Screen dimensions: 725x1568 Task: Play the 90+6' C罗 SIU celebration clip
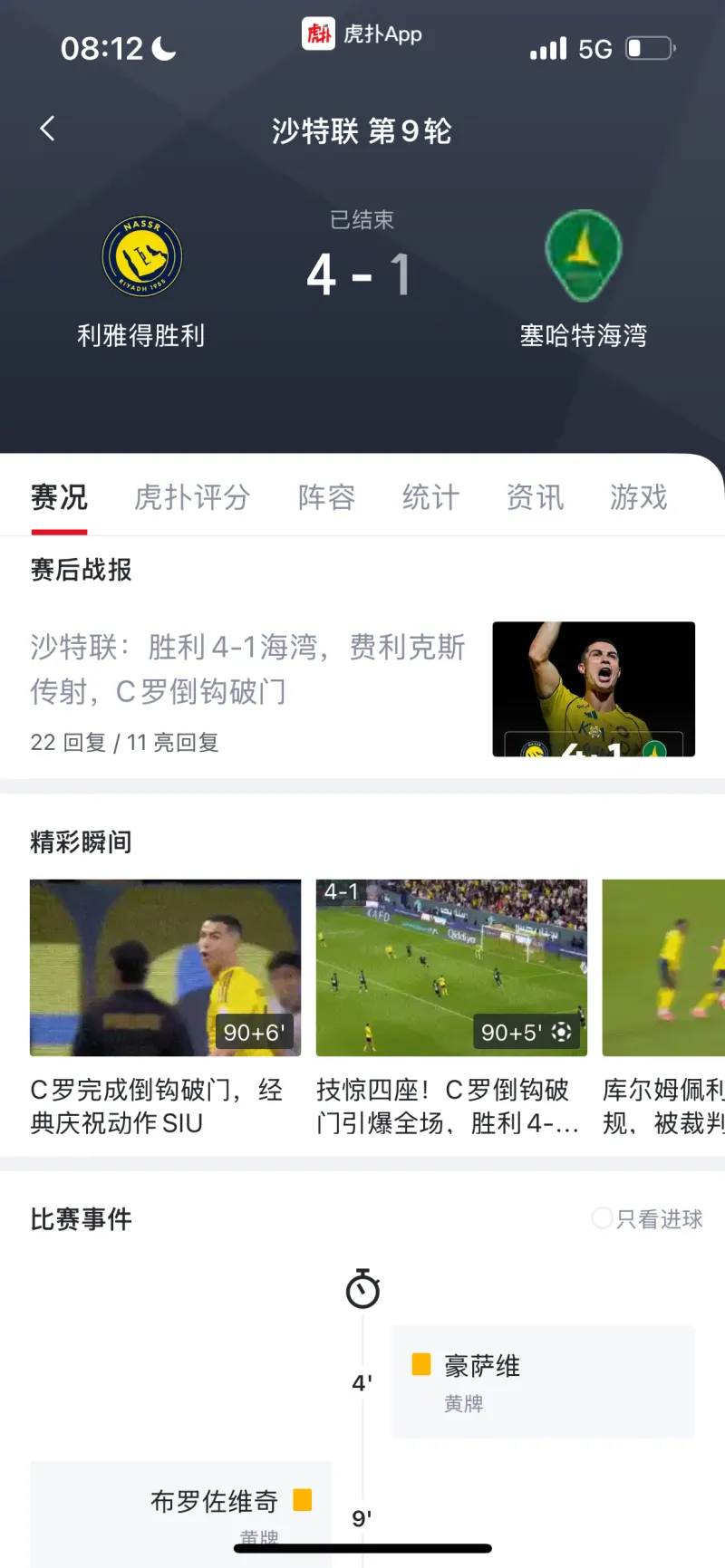point(165,967)
